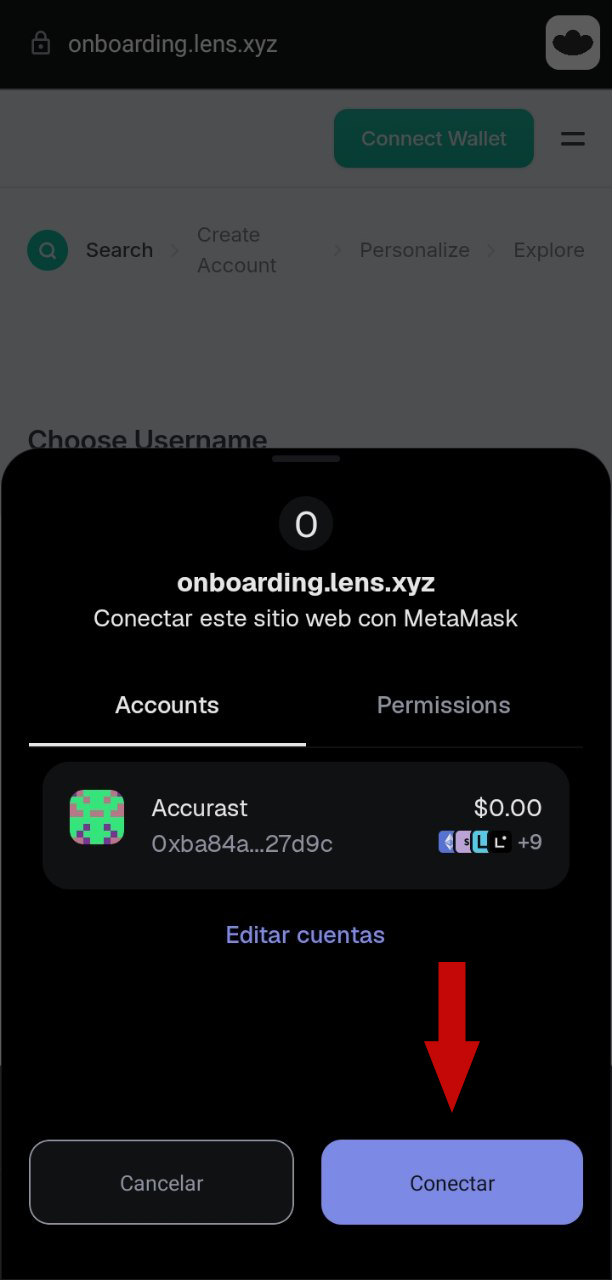612x1280 pixels.
Task: Select the Accurast account row
Action: coord(305,825)
